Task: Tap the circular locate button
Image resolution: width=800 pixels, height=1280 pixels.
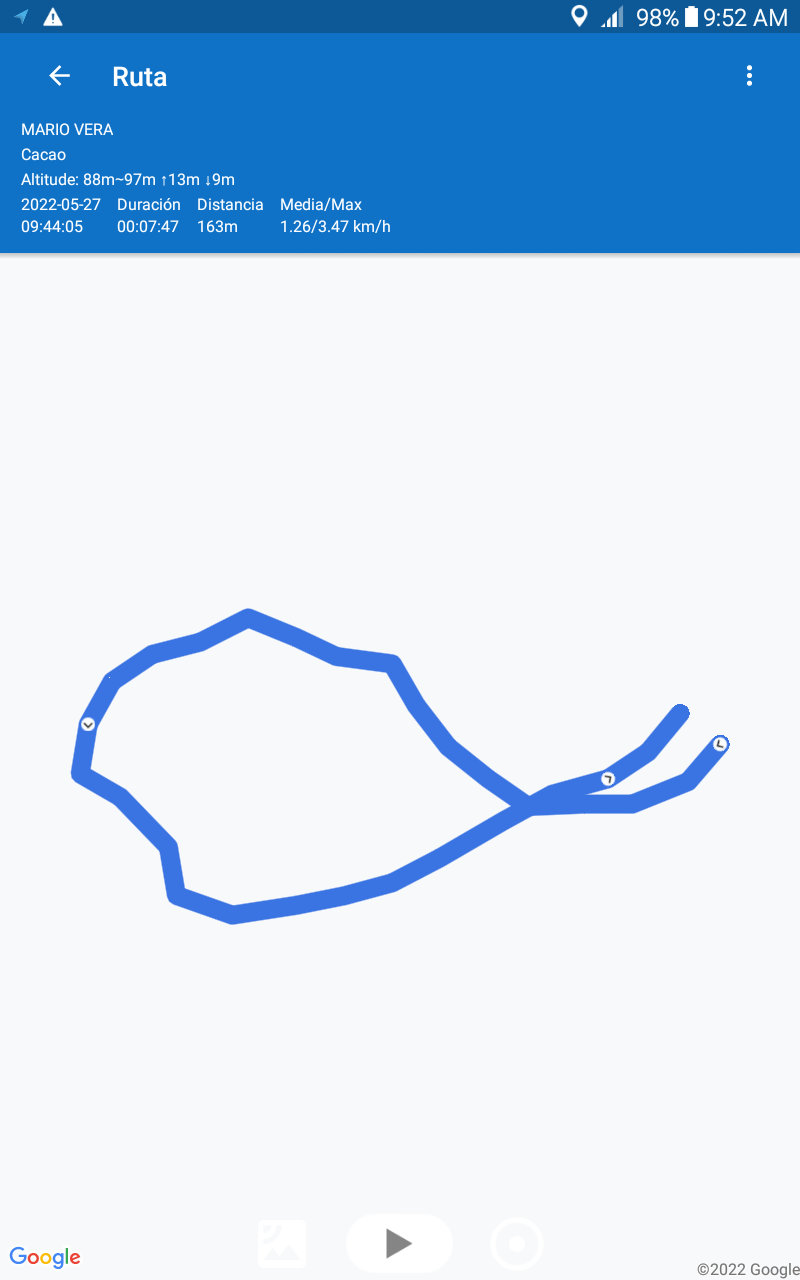Action: [x=517, y=1244]
